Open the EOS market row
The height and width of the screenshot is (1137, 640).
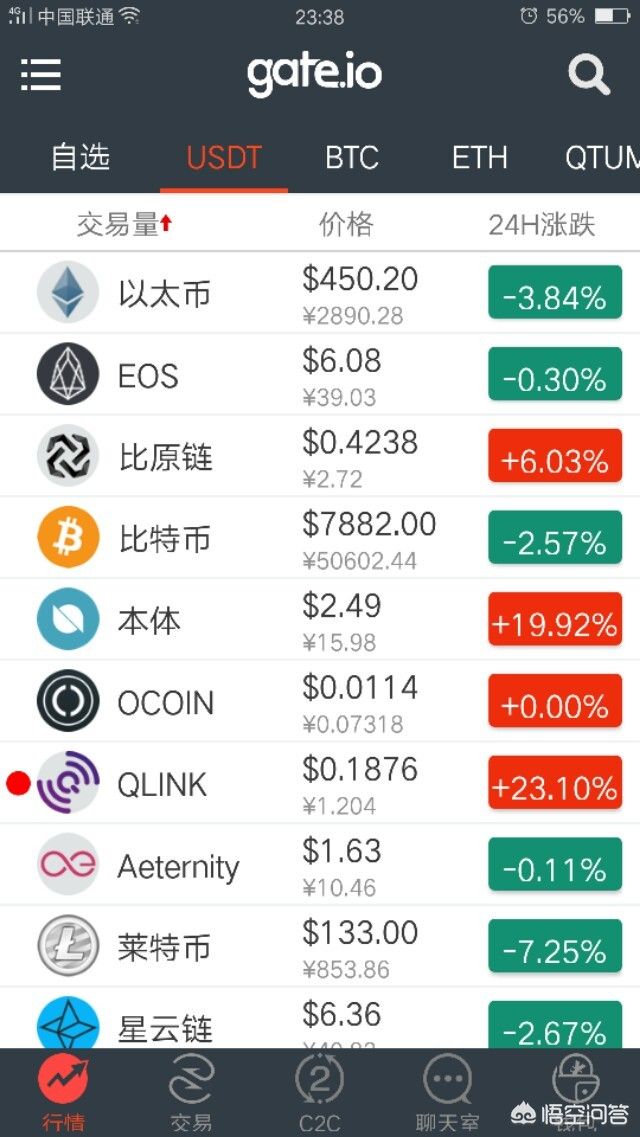(x=320, y=375)
